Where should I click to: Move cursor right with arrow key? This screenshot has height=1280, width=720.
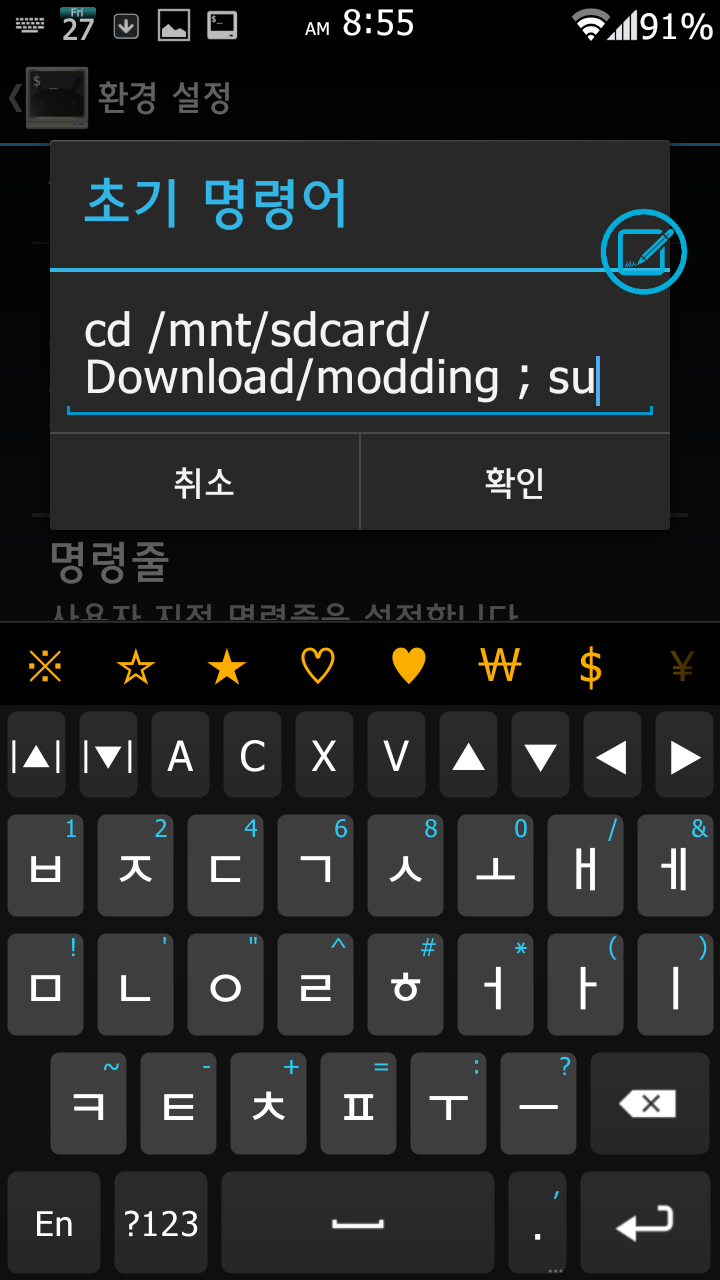685,756
